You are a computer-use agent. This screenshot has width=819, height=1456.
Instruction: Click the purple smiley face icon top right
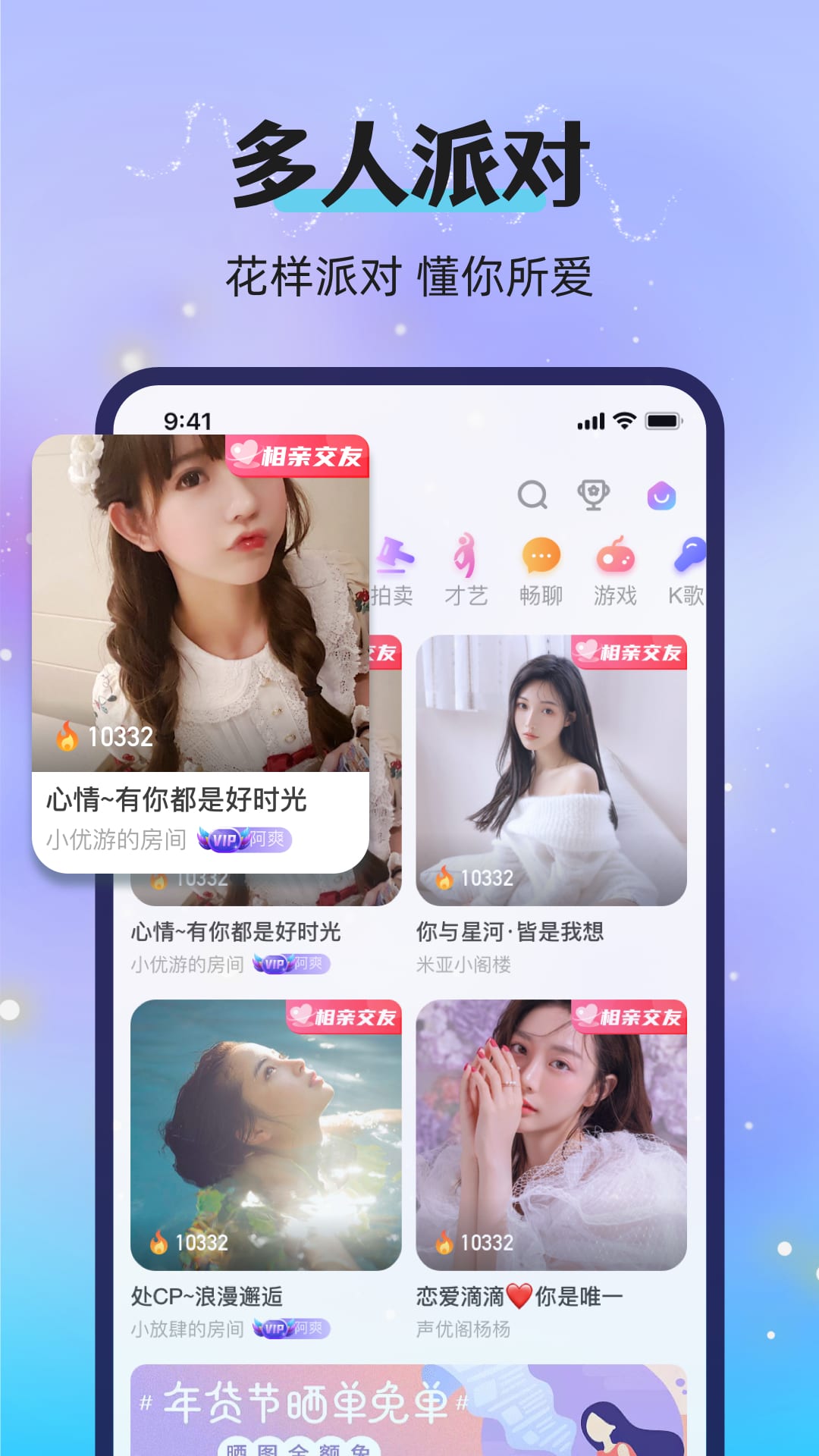coord(662,497)
